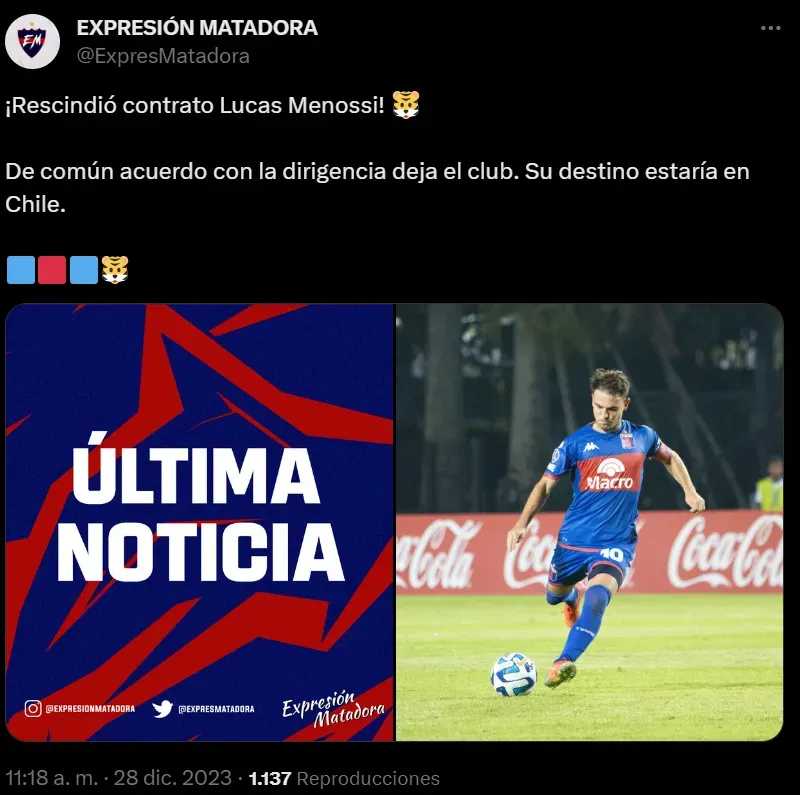This screenshot has width=800, height=795.
Task: Enlarge the ÚLTIMA NOTICIA image
Action: (x=200, y=522)
